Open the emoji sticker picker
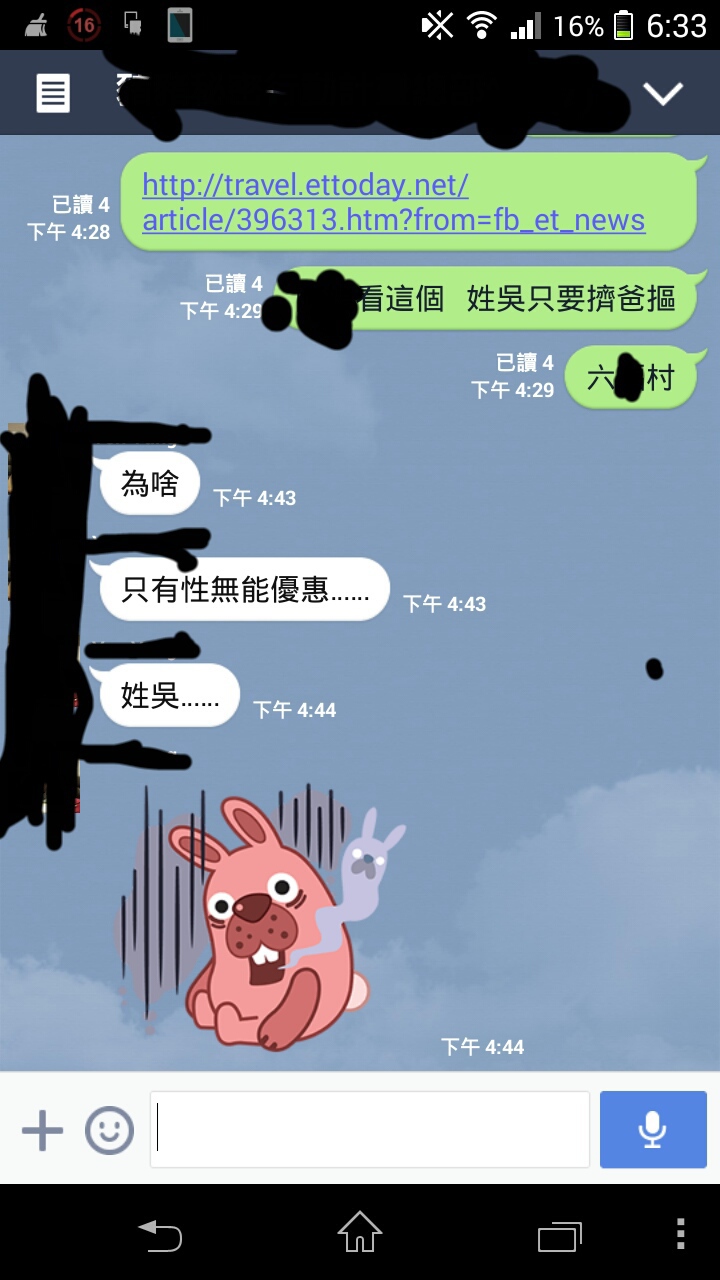This screenshot has width=720, height=1280. (109, 1131)
